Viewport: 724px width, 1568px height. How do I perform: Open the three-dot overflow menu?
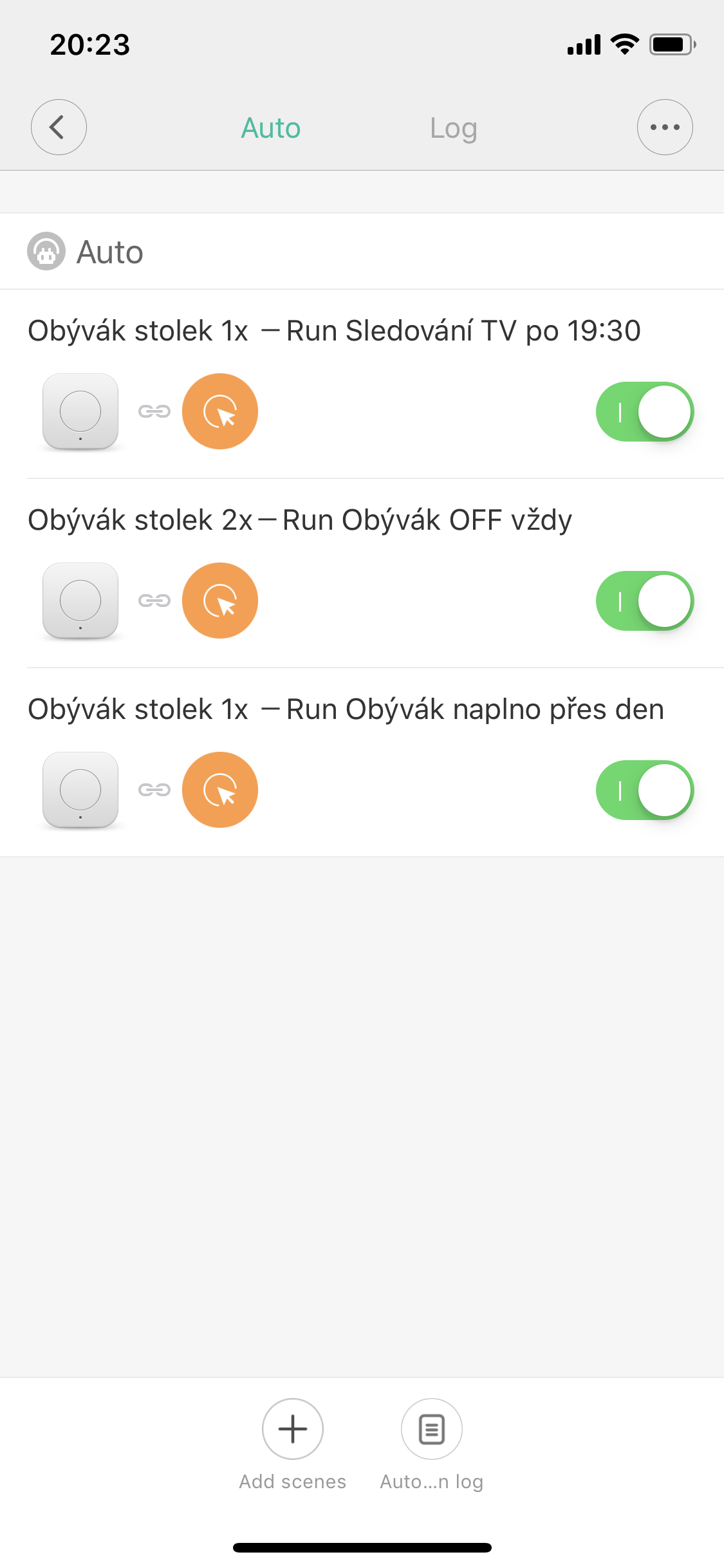[x=664, y=127]
